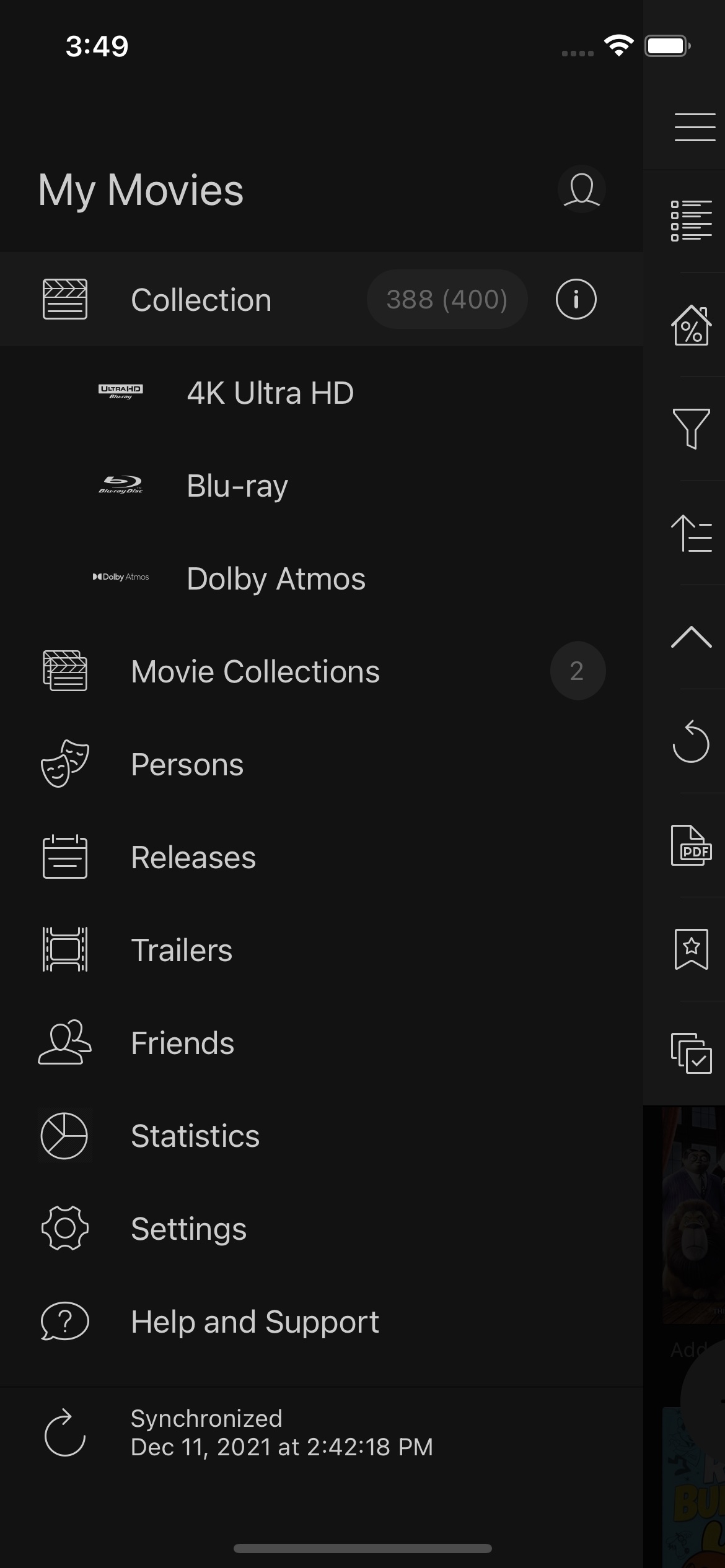The image size is (725, 1568).
Task: Go to Persons
Action: pos(187,765)
